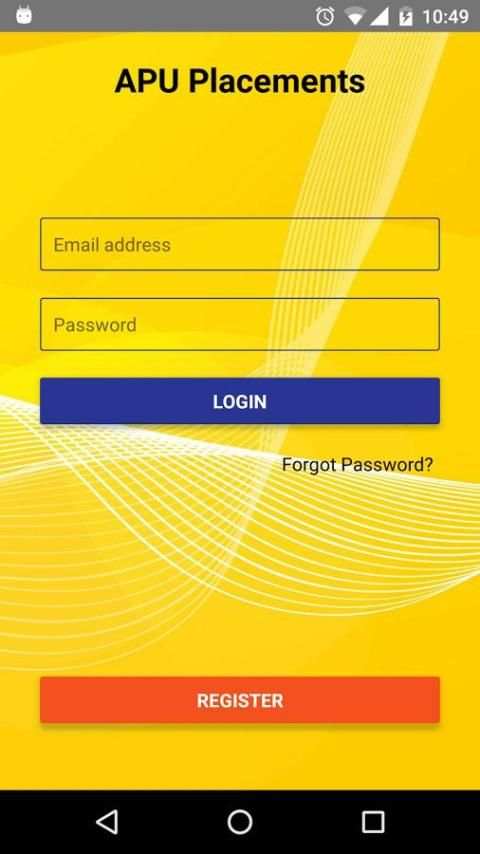This screenshot has height=854, width=480.
Task: Tap the Password field
Action: tap(240, 324)
